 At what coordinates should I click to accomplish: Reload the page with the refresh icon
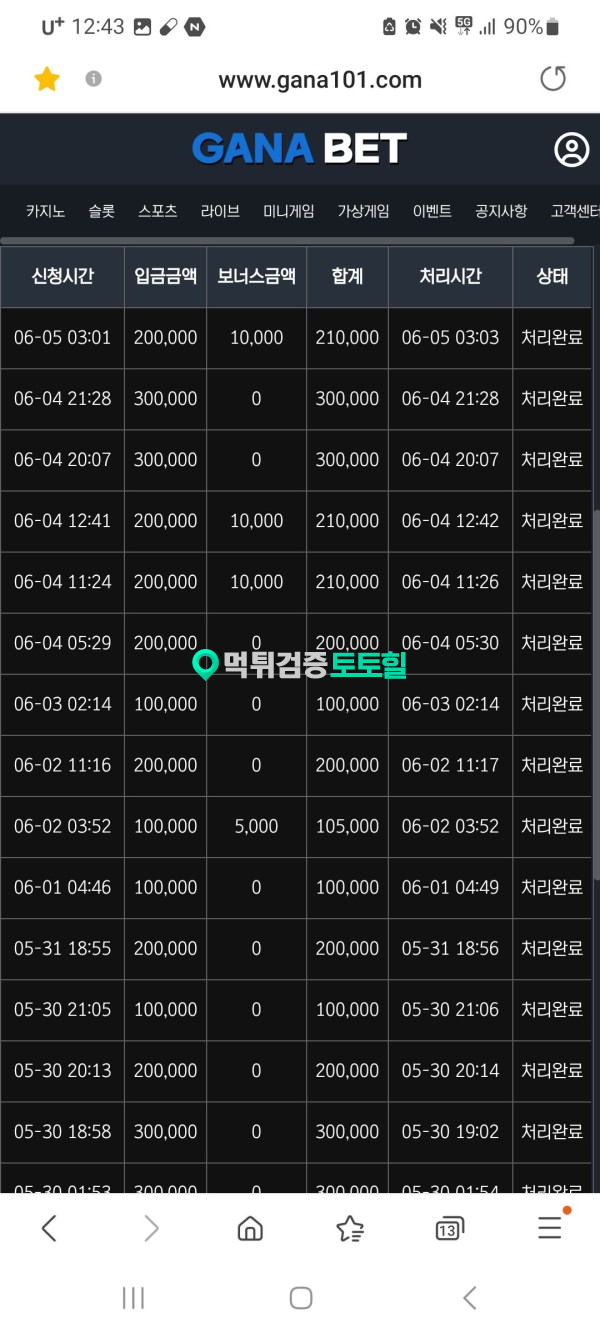553,79
